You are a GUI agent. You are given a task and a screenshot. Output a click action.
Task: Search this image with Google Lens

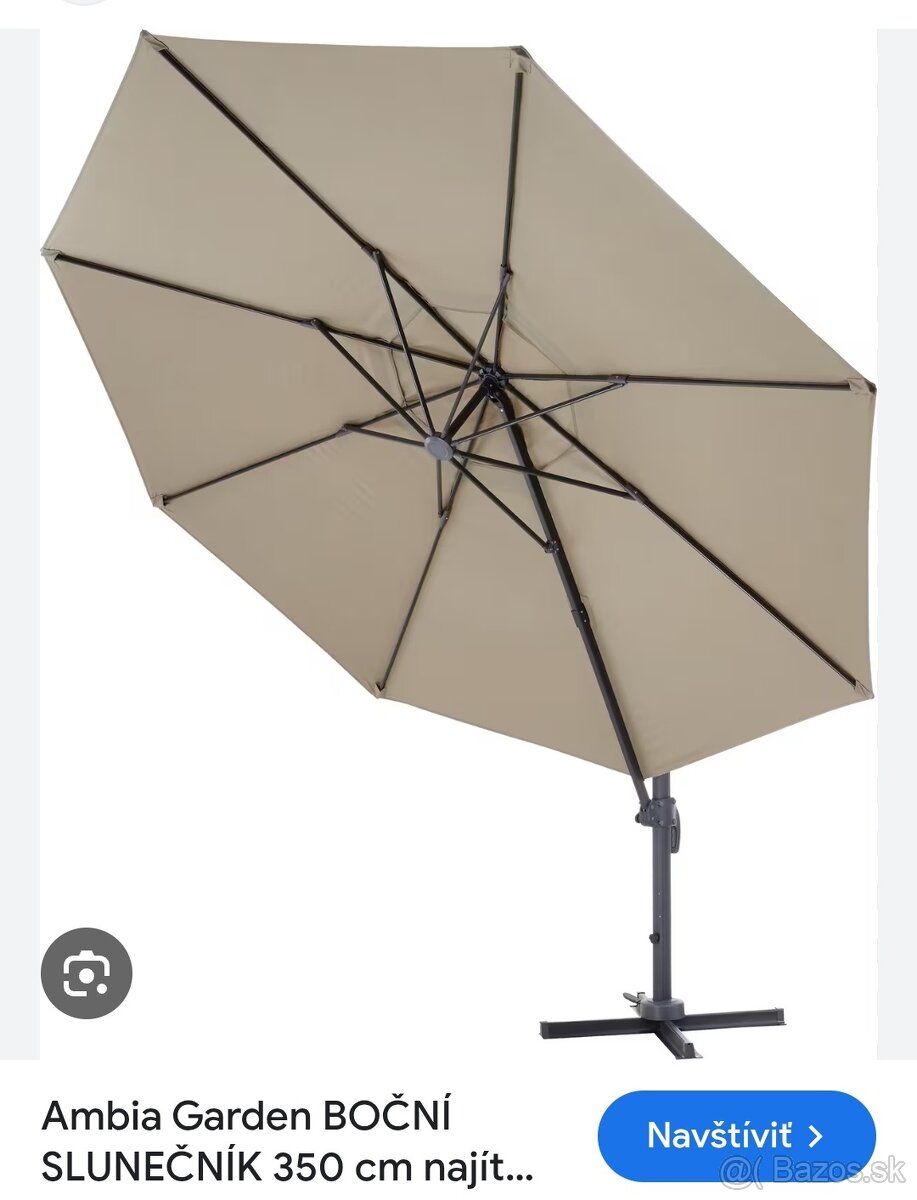tap(87, 973)
